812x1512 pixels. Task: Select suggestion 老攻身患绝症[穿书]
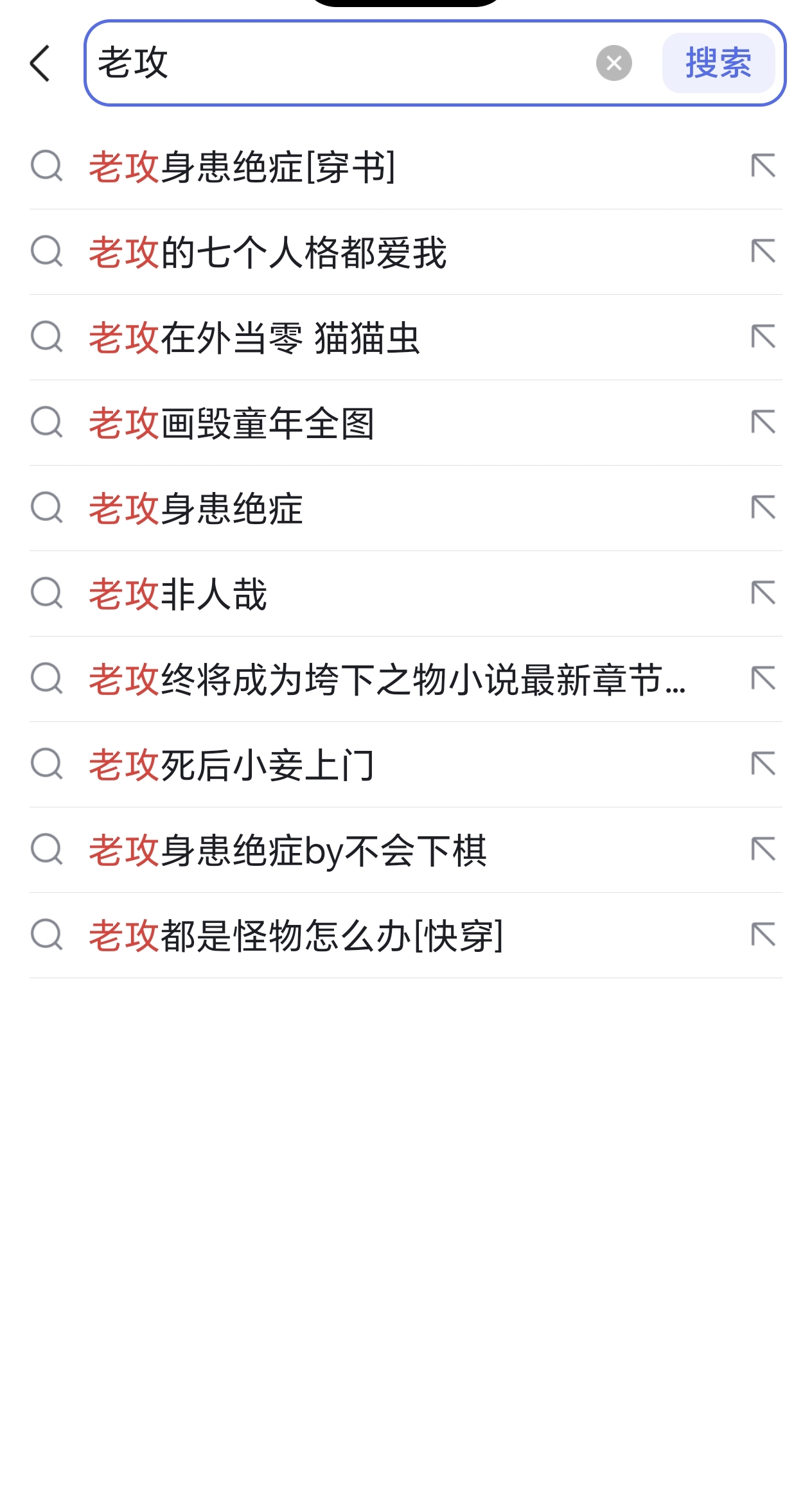point(405,167)
